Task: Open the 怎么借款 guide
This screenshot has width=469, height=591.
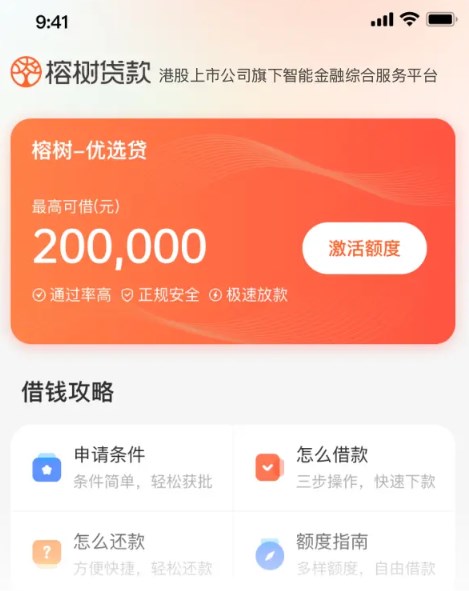Action: point(344,468)
